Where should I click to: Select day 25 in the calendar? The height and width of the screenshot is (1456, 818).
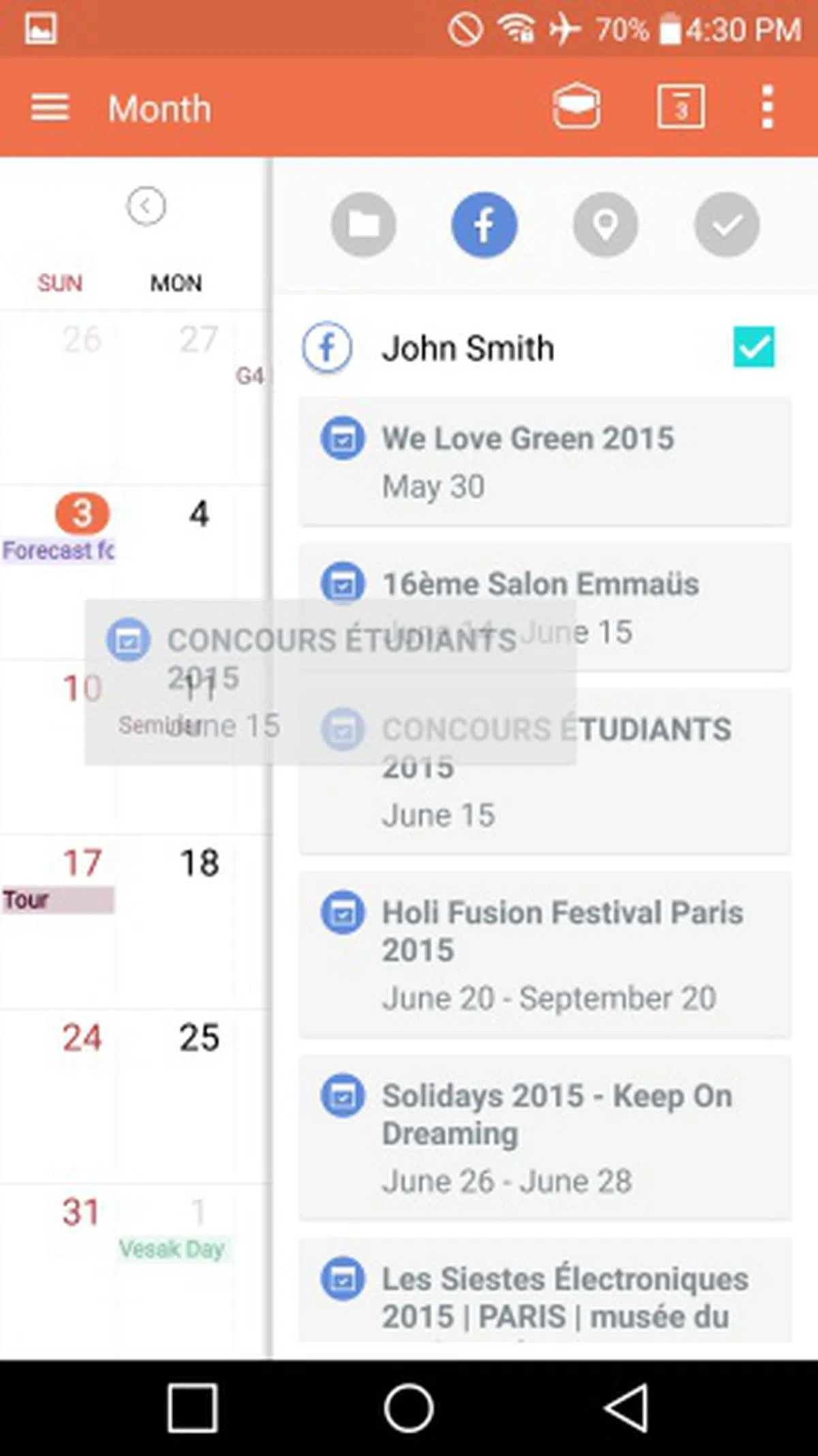[x=199, y=1038]
